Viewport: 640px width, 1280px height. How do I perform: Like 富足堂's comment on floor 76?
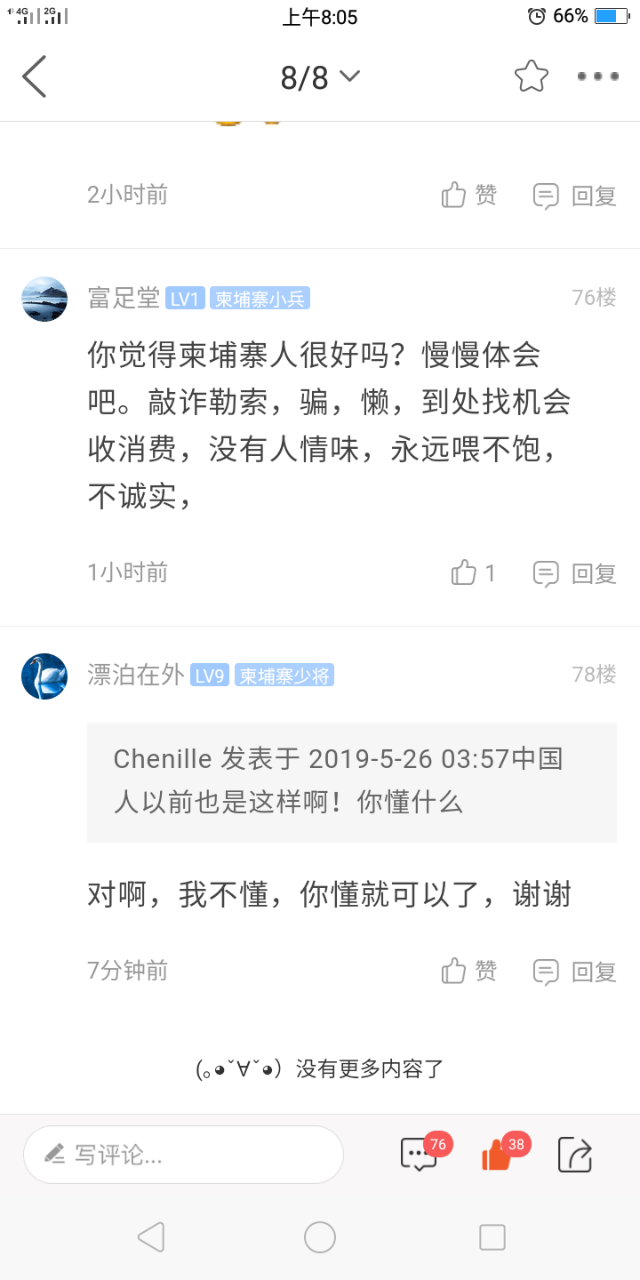[x=473, y=573]
